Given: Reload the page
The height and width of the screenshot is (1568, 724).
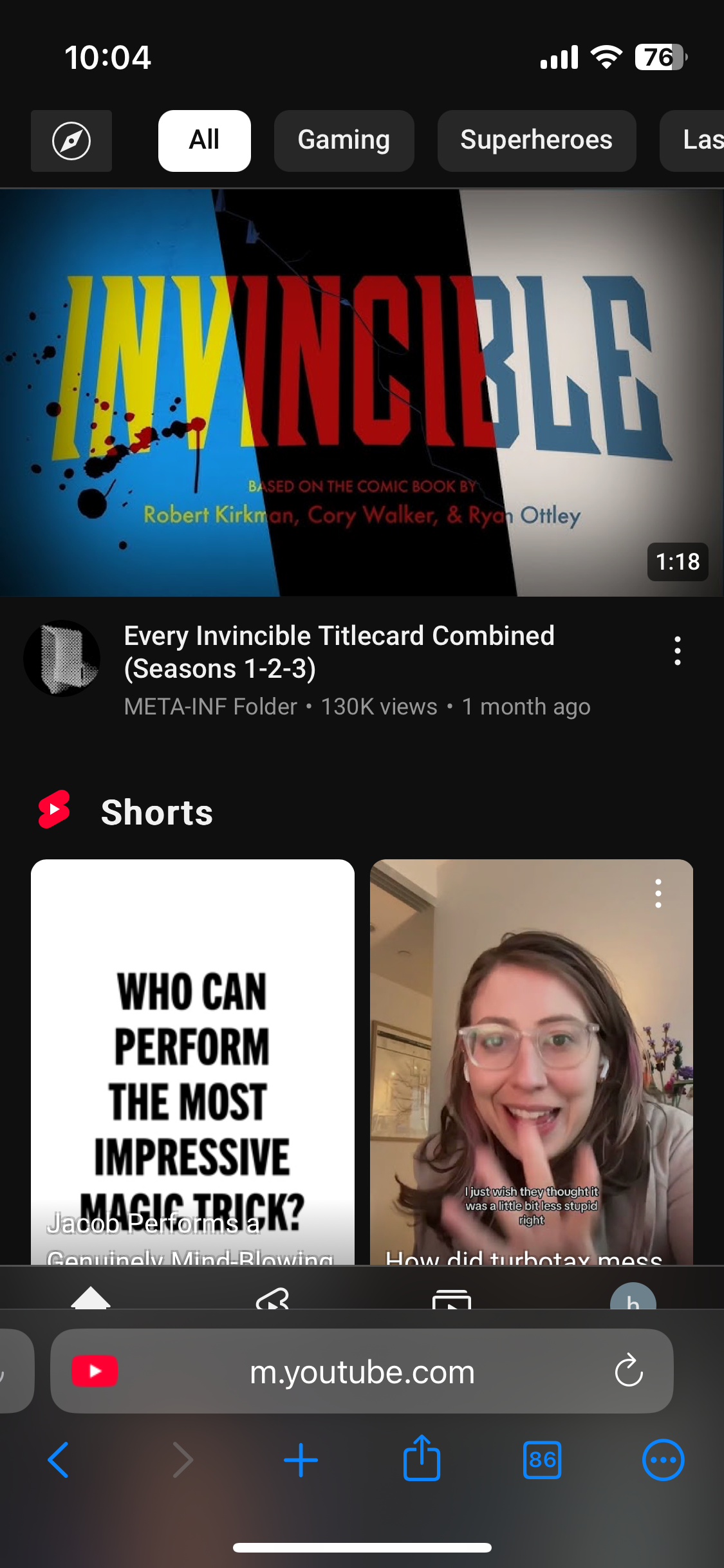Looking at the screenshot, I should 628,1370.
